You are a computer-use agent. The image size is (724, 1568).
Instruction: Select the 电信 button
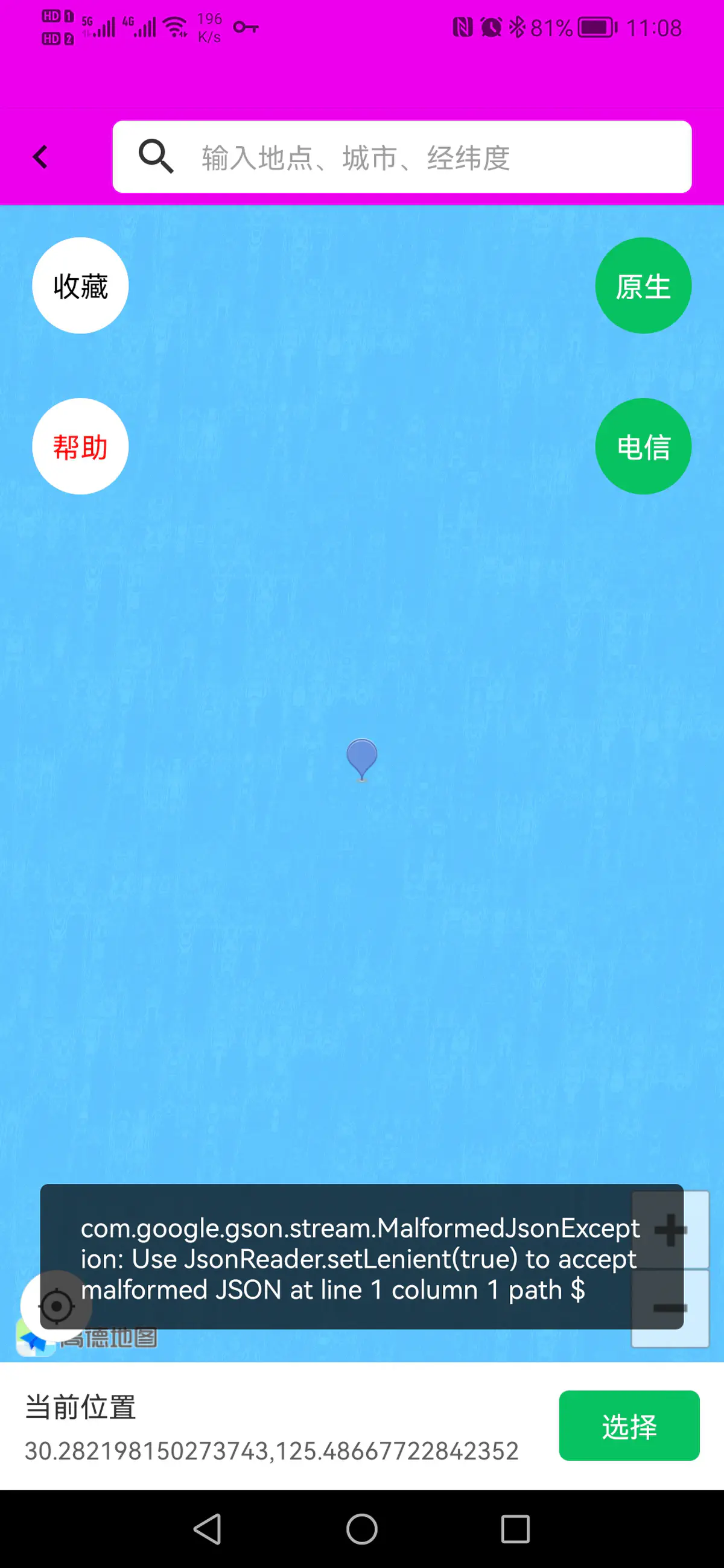(643, 446)
